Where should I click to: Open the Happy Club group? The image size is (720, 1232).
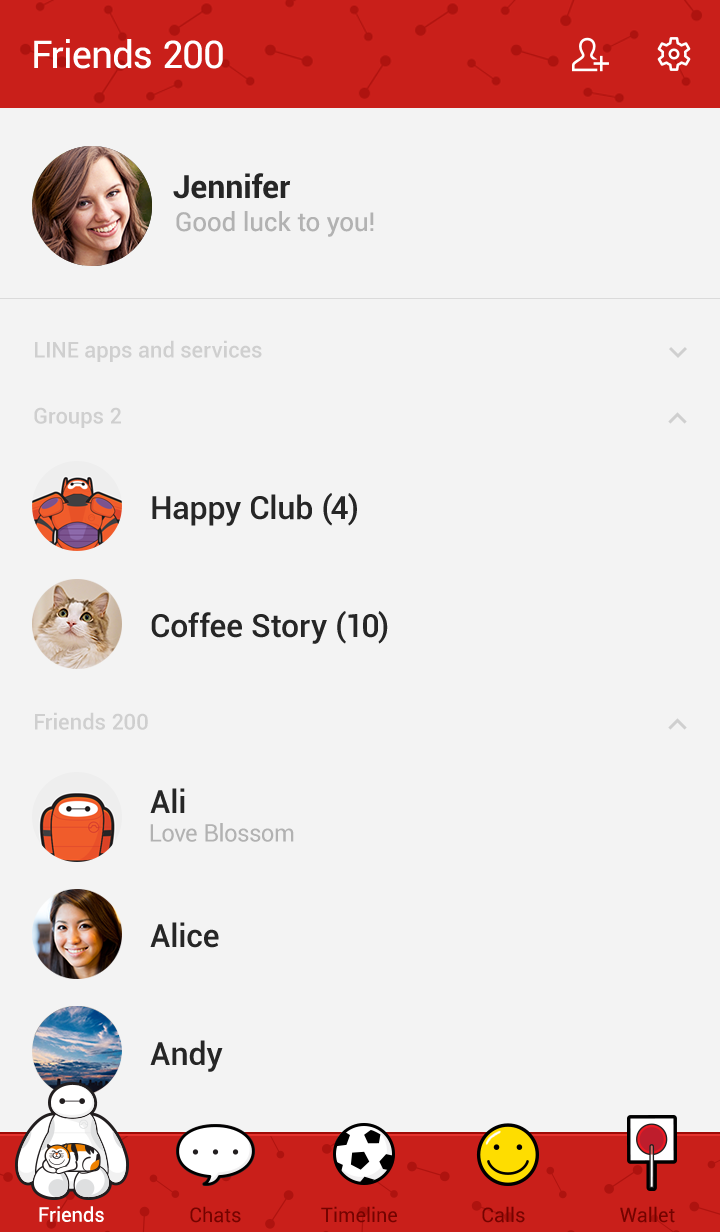253,508
